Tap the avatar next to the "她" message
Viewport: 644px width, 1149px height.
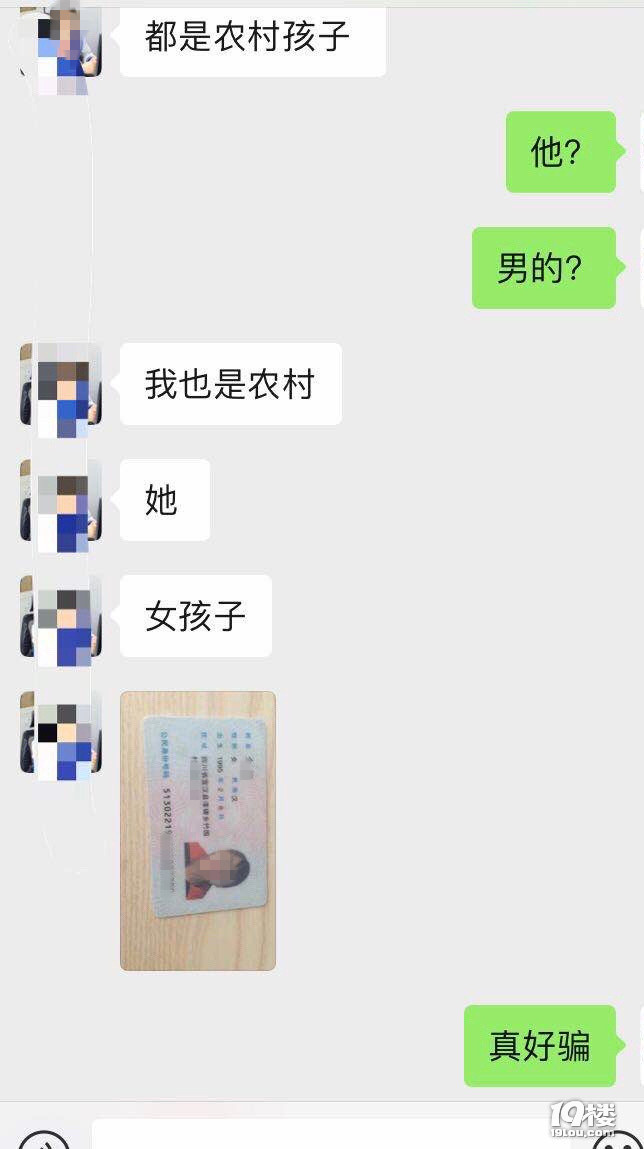coord(62,501)
